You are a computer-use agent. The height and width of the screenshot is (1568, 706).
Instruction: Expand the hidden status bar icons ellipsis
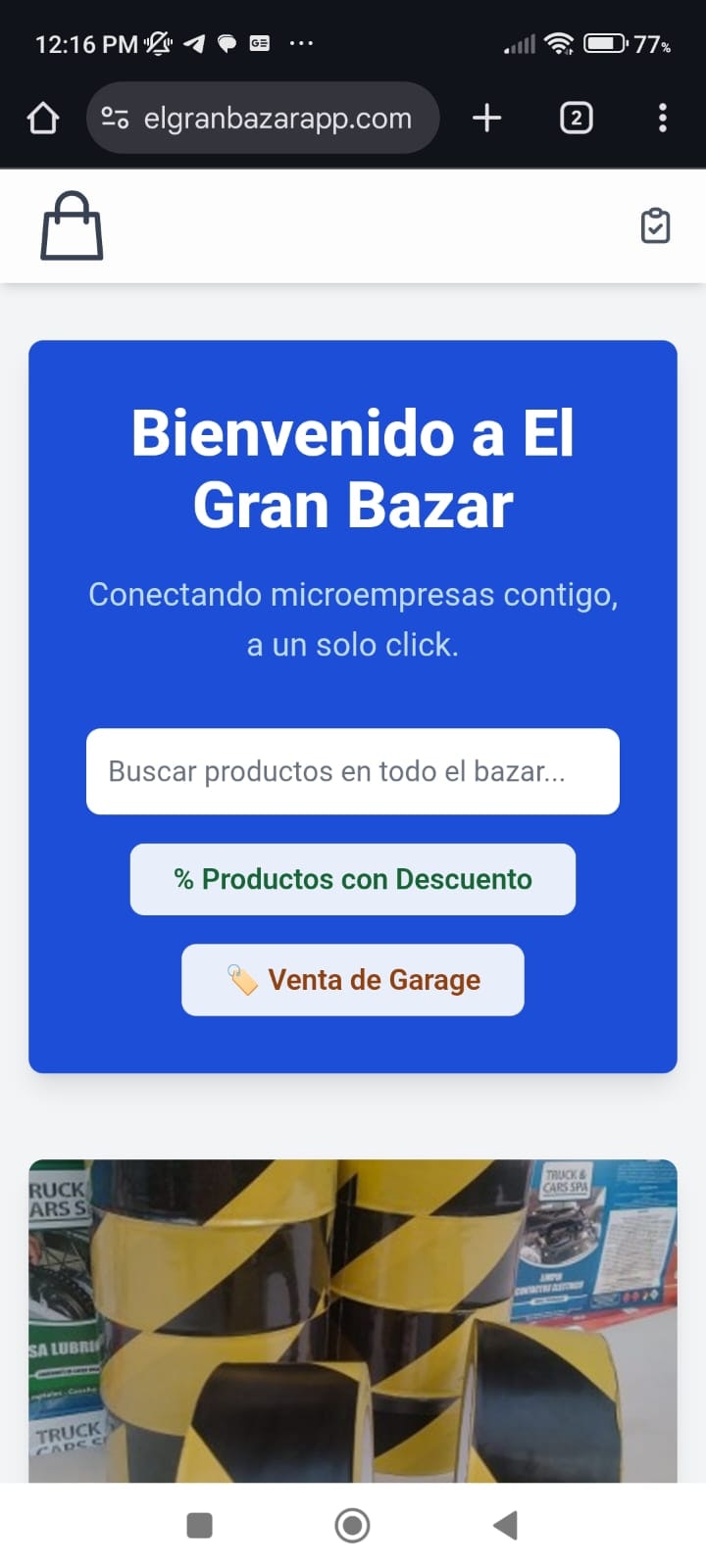301,44
